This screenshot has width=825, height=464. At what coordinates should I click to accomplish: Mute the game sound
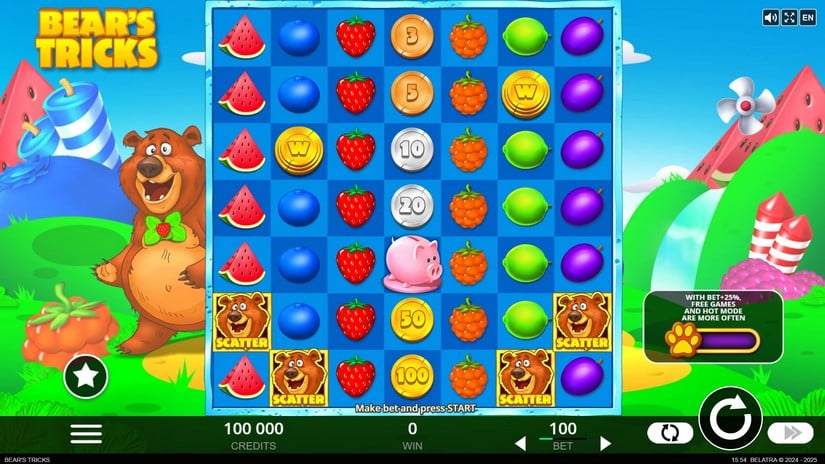click(771, 17)
